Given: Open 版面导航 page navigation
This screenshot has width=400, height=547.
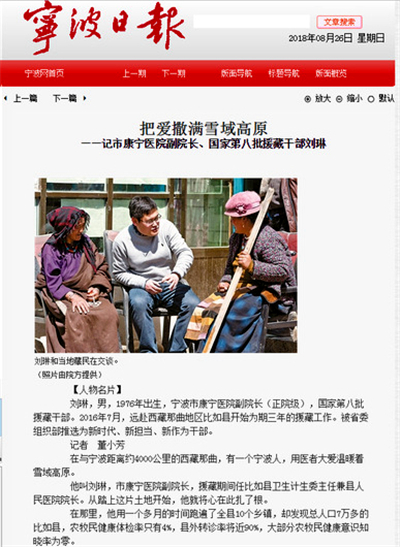Looking at the screenshot, I should coord(236,73).
